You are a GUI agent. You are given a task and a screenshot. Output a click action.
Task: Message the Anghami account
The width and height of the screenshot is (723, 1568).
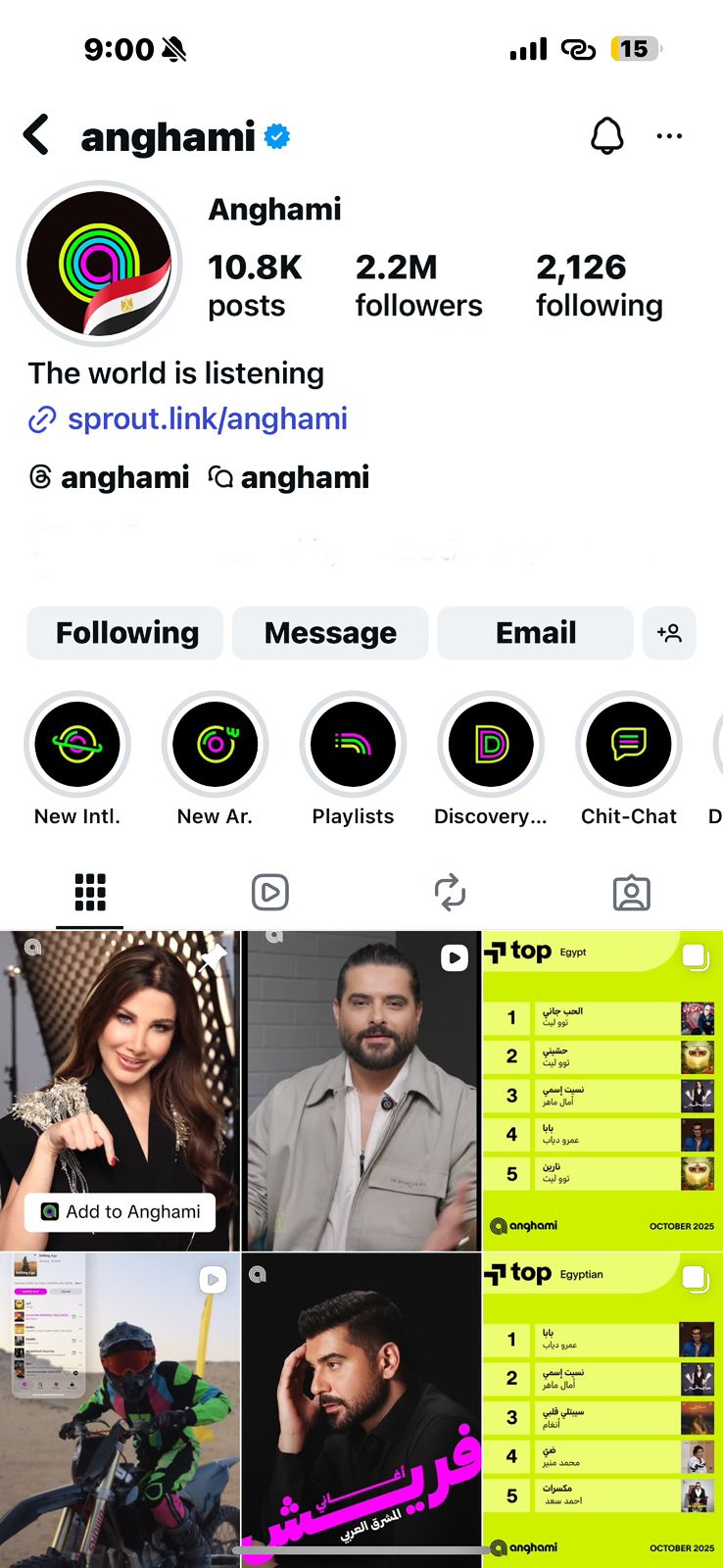pos(330,633)
